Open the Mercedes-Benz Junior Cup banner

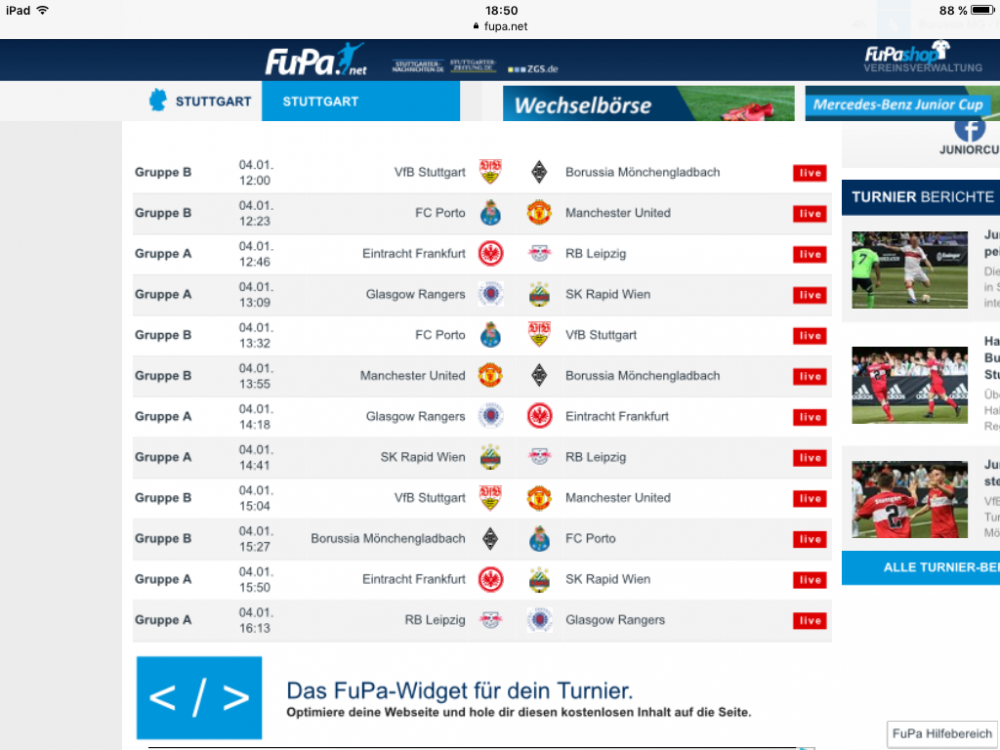tap(900, 104)
